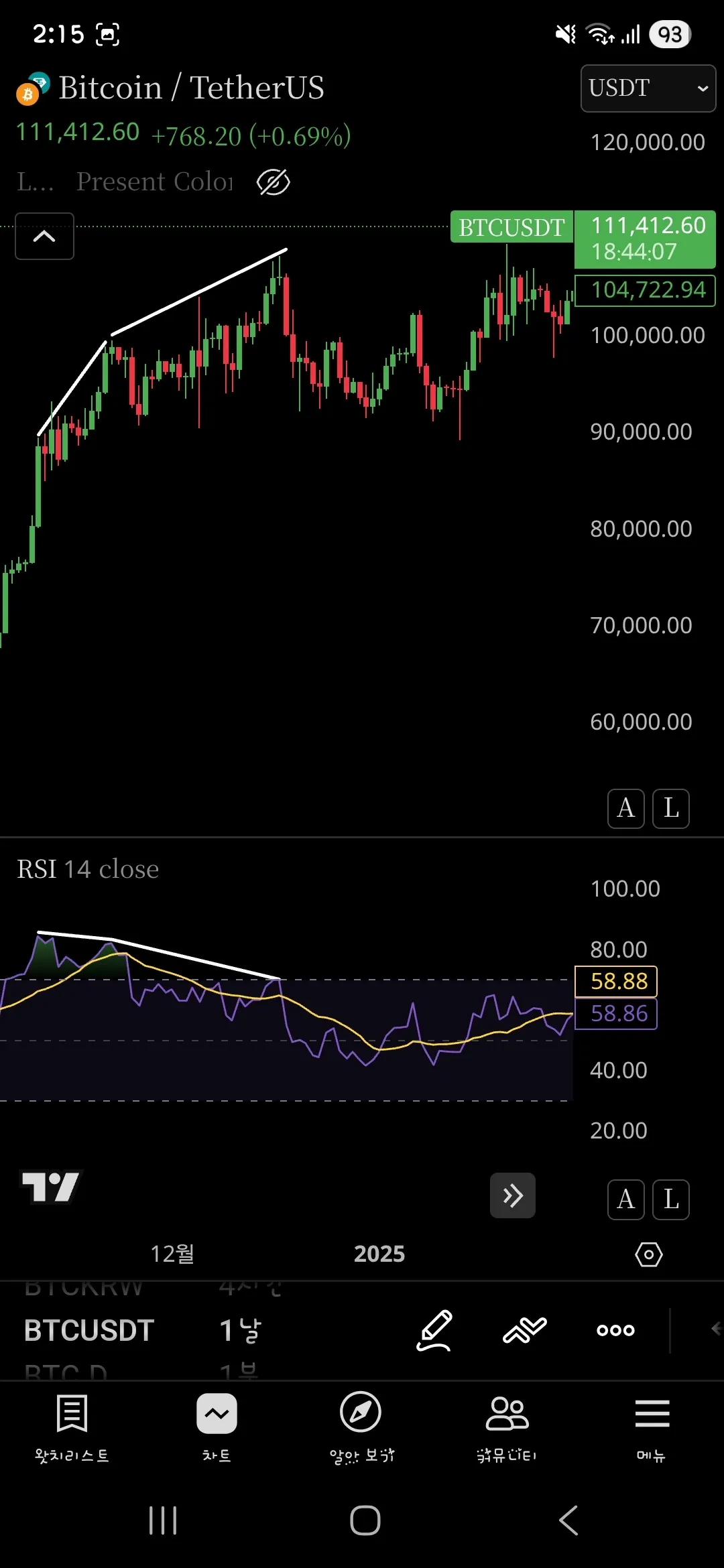Open the indicators menu
The image size is (724, 1568).
pos(525,1329)
